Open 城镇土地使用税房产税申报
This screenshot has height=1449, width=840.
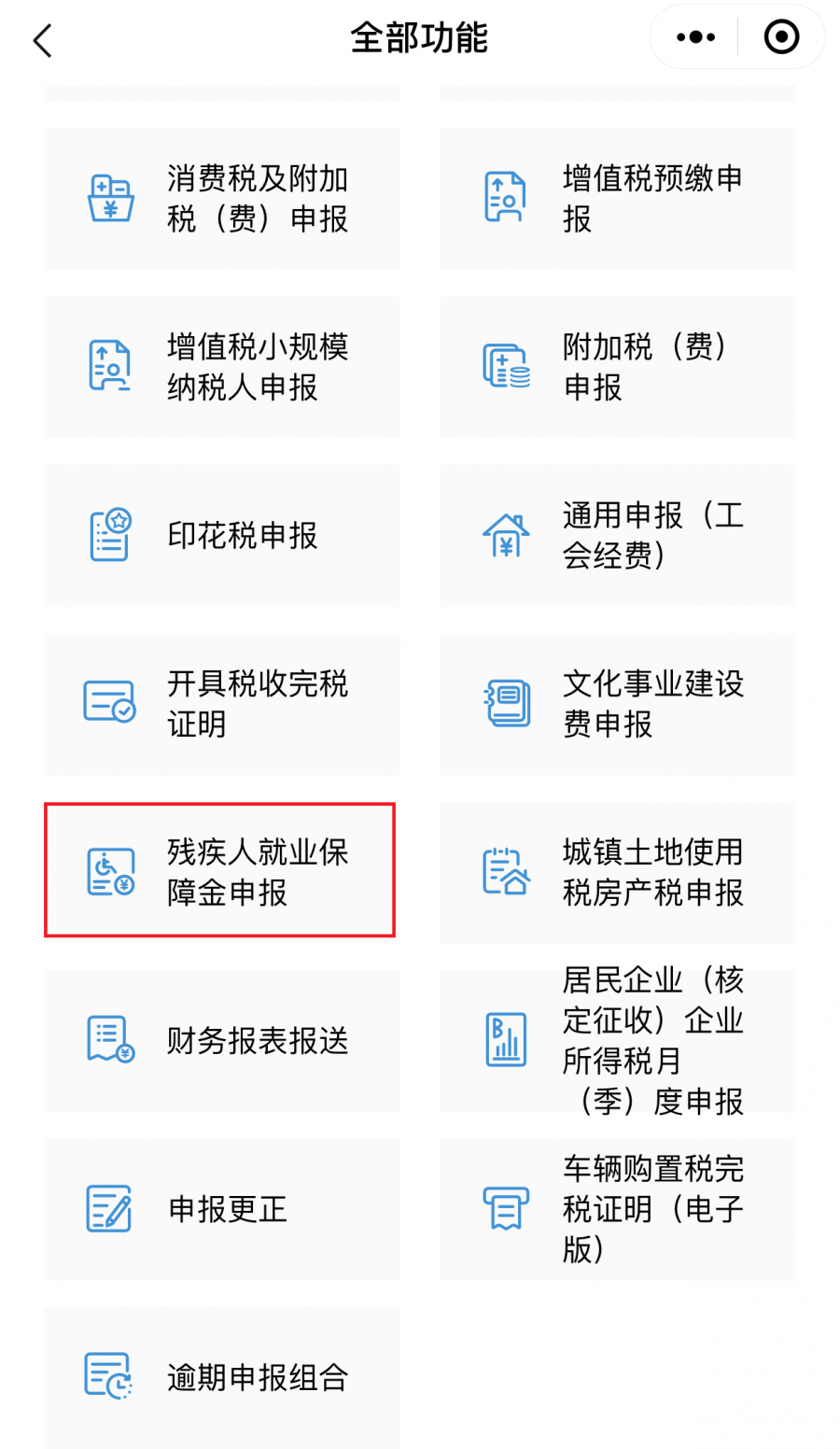(618, 872)
